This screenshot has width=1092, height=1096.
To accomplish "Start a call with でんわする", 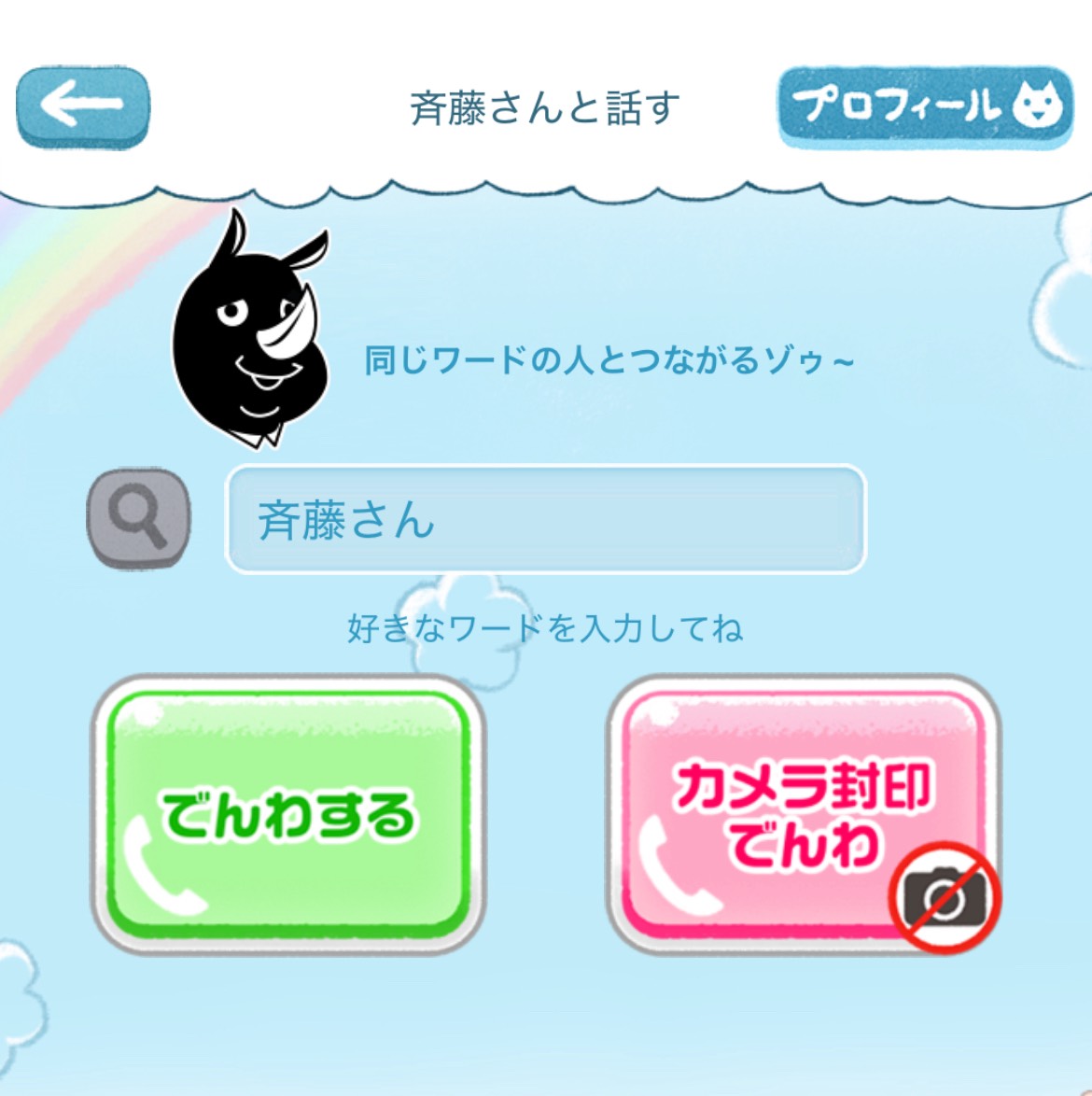I will click(x=287, y=814).
